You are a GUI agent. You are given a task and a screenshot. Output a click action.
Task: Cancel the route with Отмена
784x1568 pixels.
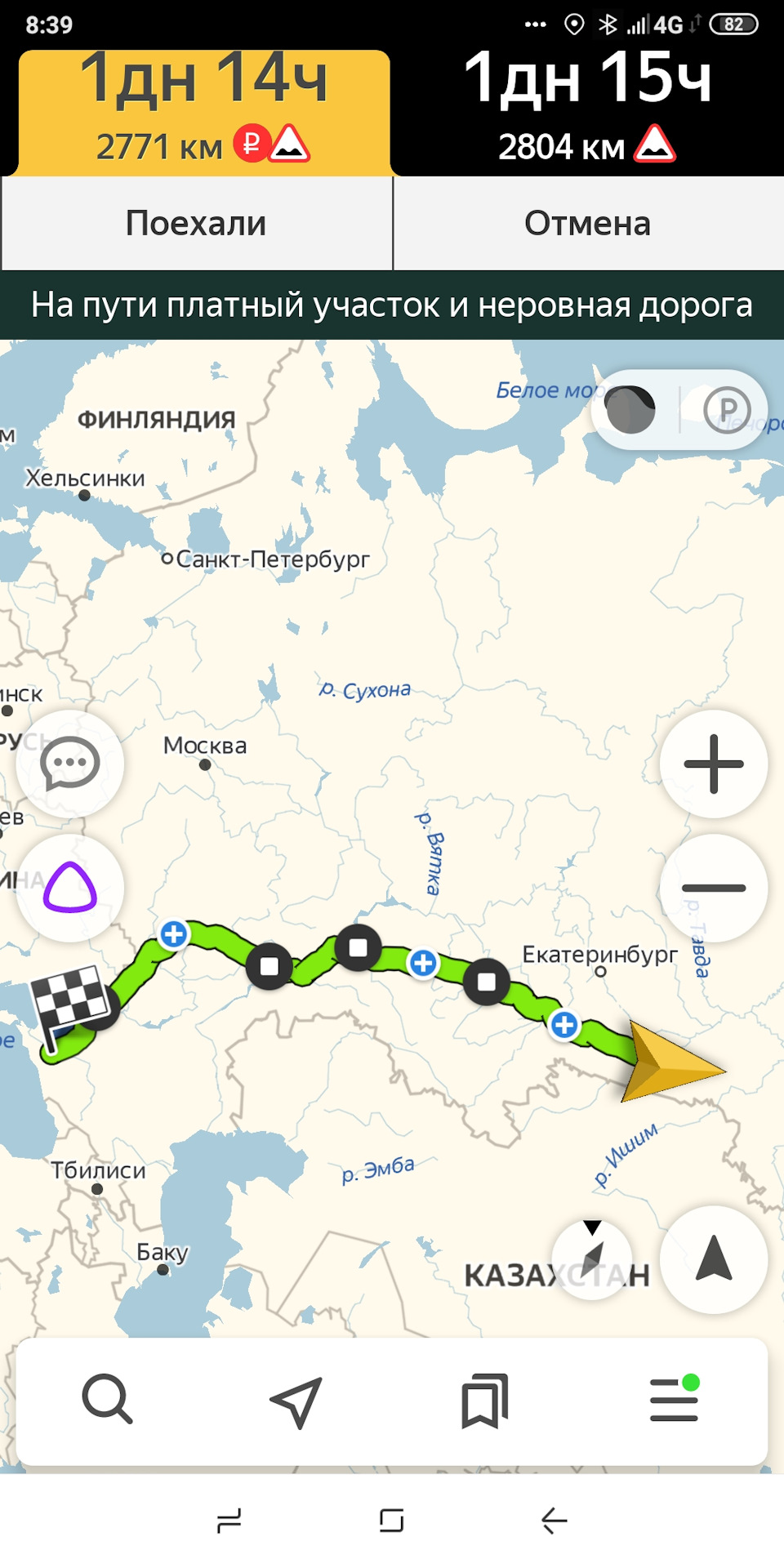pos(587,223)
